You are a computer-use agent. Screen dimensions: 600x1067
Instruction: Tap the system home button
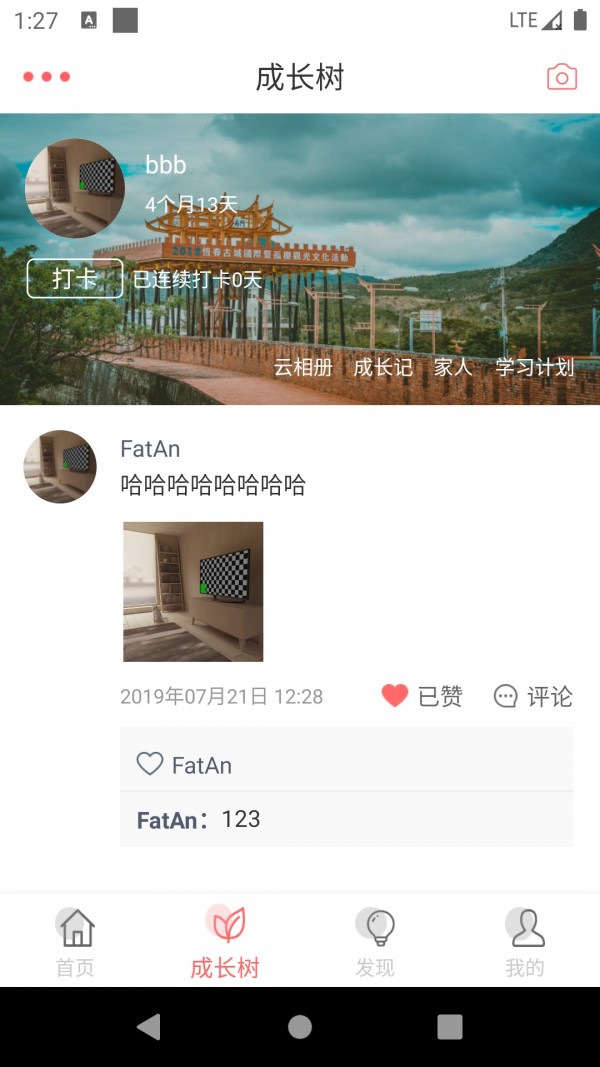(300, 1026)
